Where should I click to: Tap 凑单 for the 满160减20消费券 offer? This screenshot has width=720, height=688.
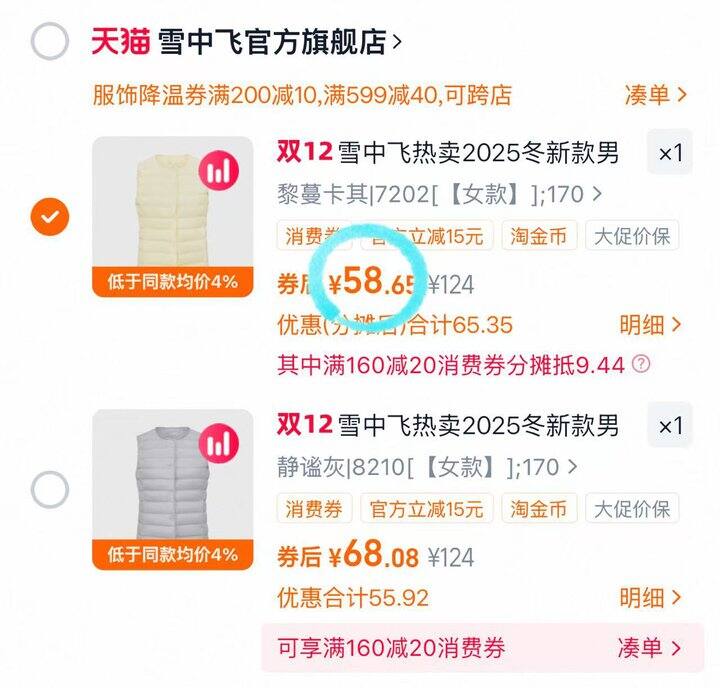(x=649, y=648)
